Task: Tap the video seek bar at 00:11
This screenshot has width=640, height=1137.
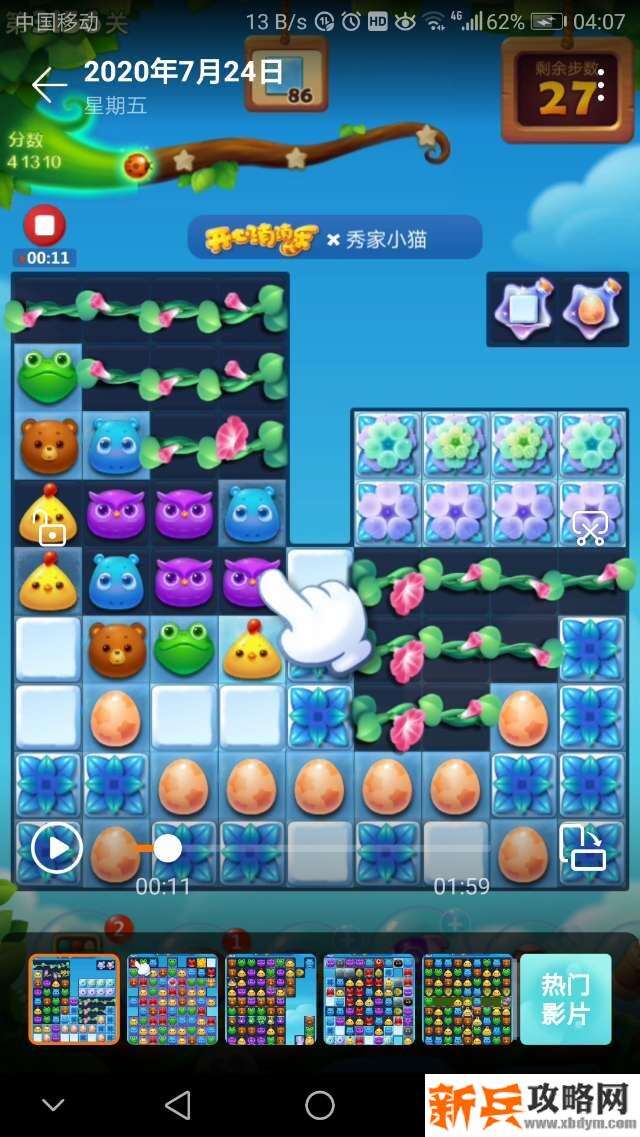Action: point(167,849)
